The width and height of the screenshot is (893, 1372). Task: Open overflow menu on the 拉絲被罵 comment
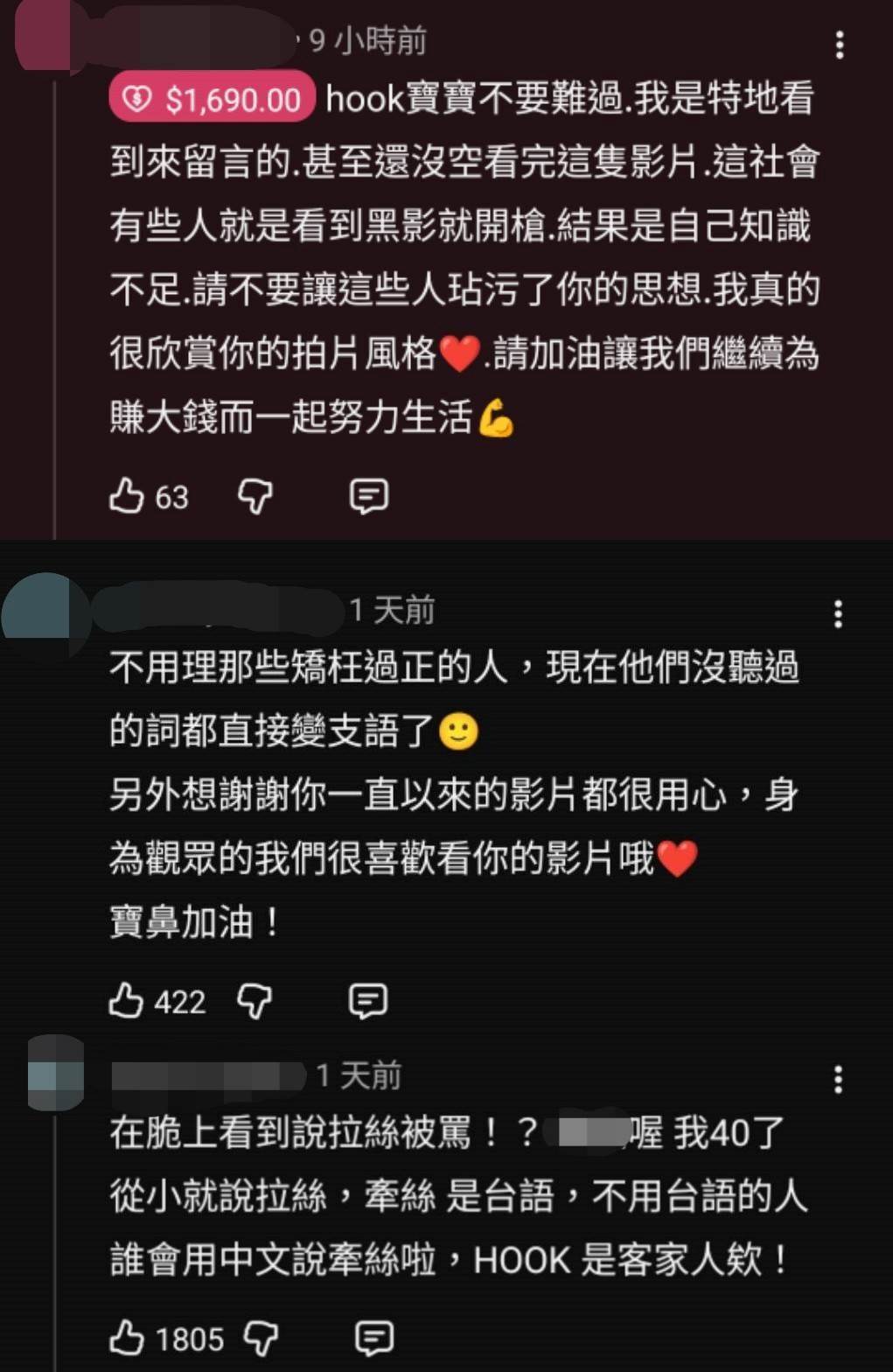click(x=838, y=1080)
